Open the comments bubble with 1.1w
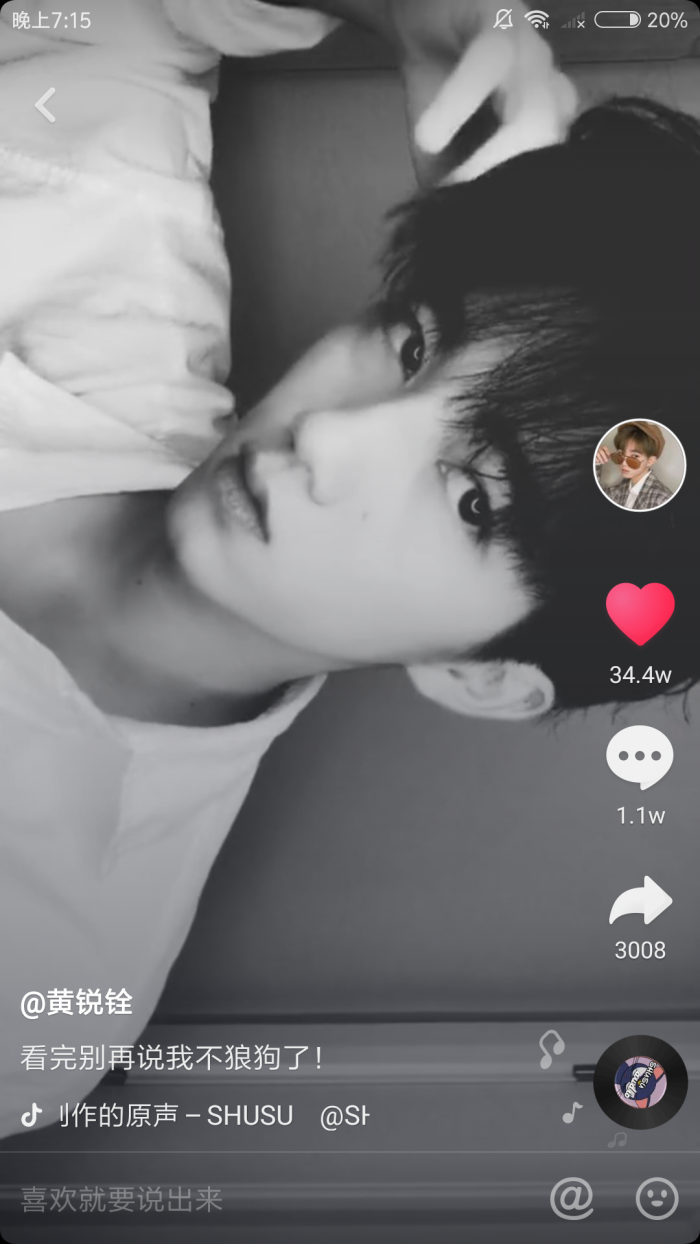700x1244 pixels. 640,758
